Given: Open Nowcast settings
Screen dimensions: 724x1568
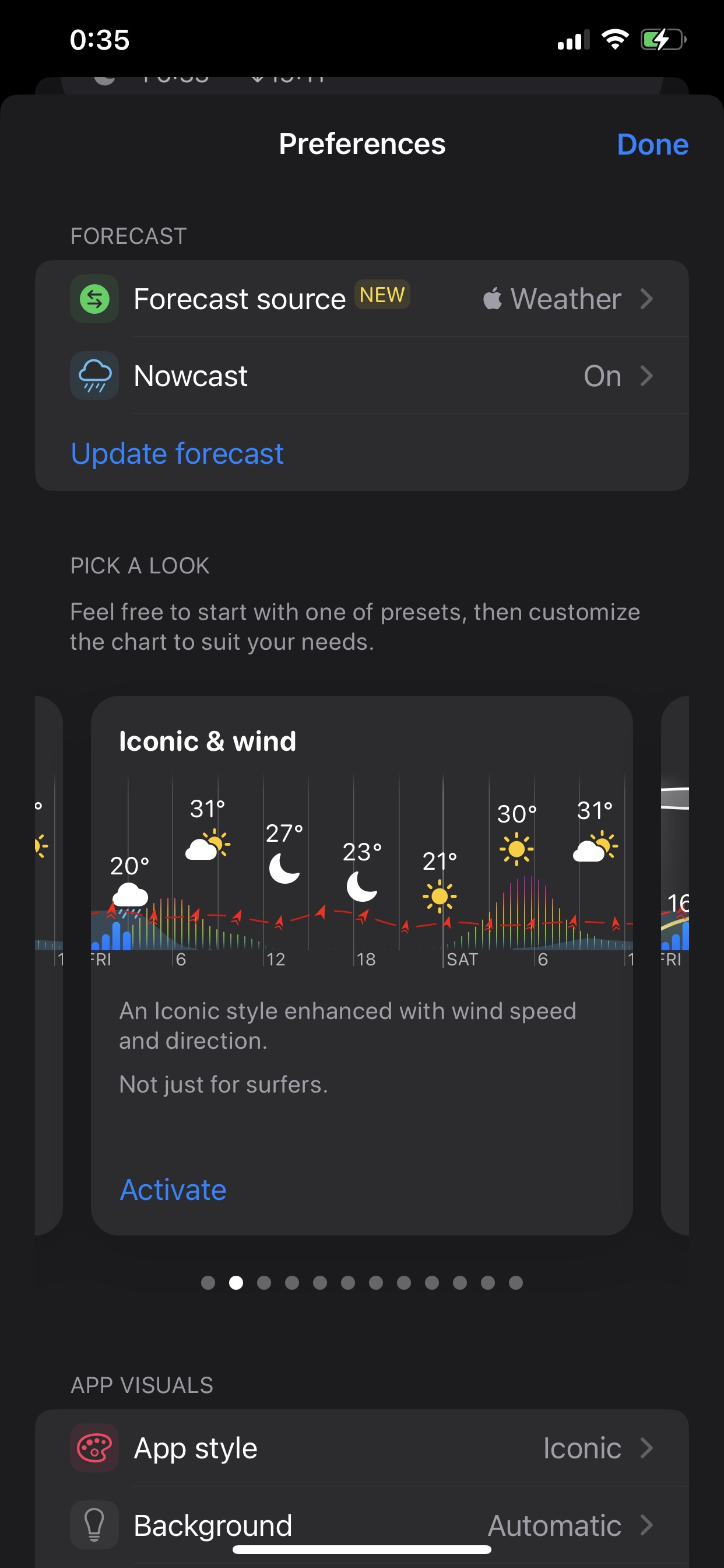Looking at the screenshot, I should pos(361,376).
